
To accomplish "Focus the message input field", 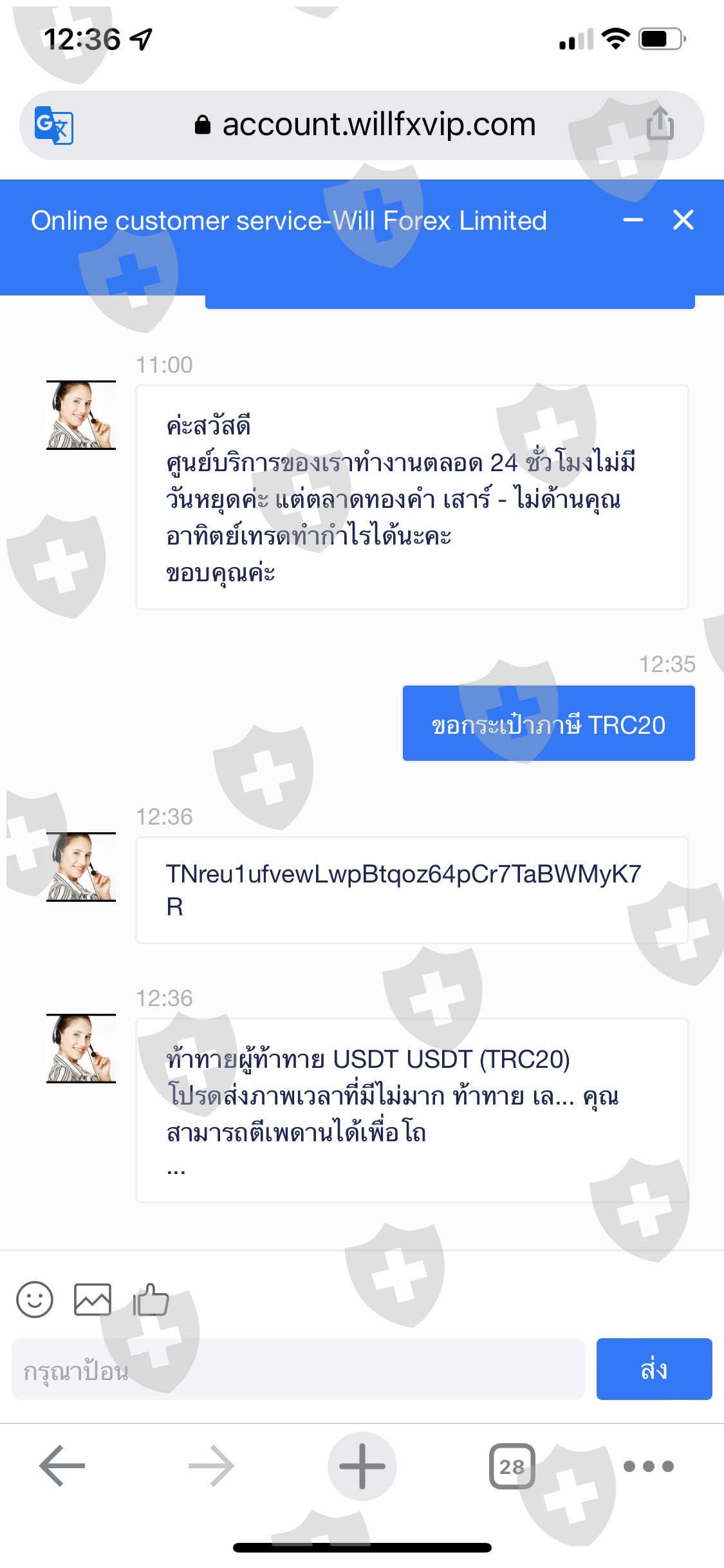I will (298, 1369).
